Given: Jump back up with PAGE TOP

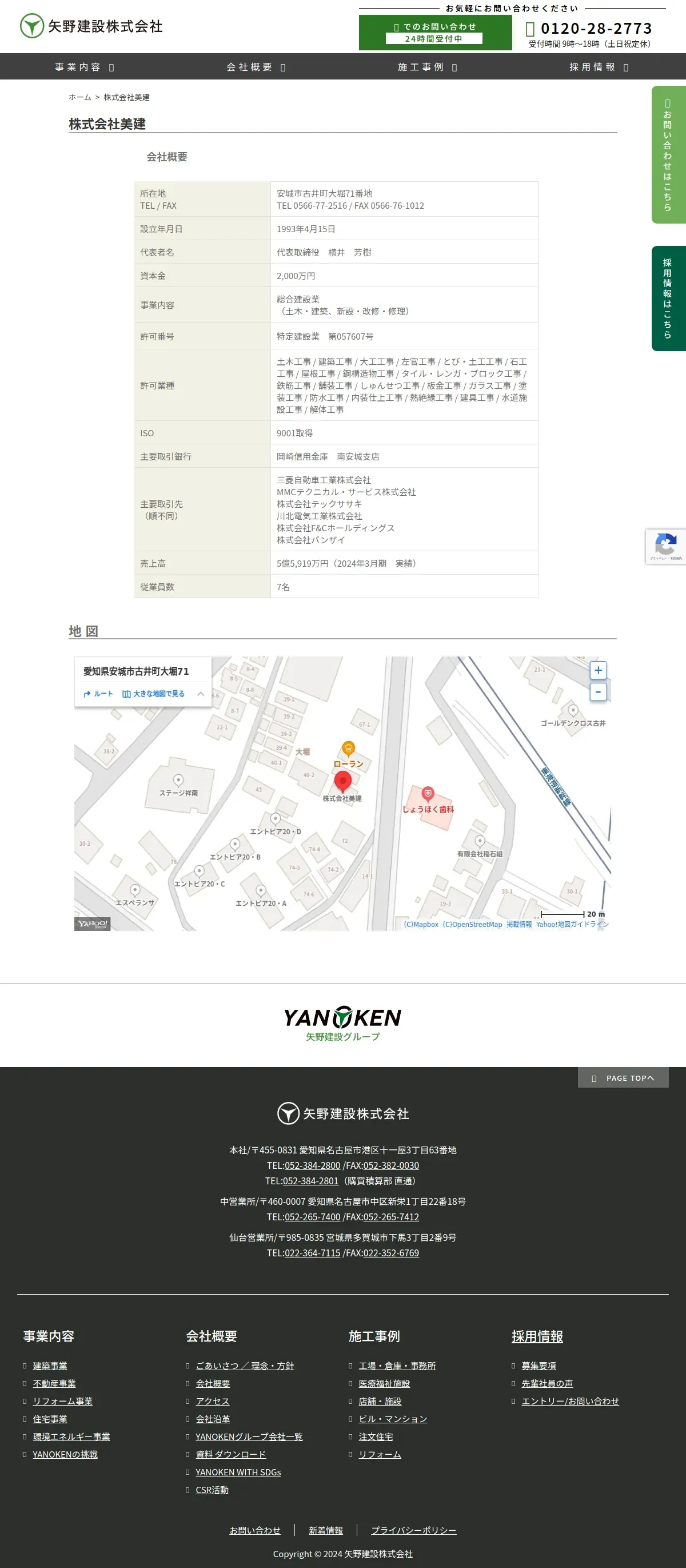Looking at the screenshot, I should click(x=623, y=1078).
